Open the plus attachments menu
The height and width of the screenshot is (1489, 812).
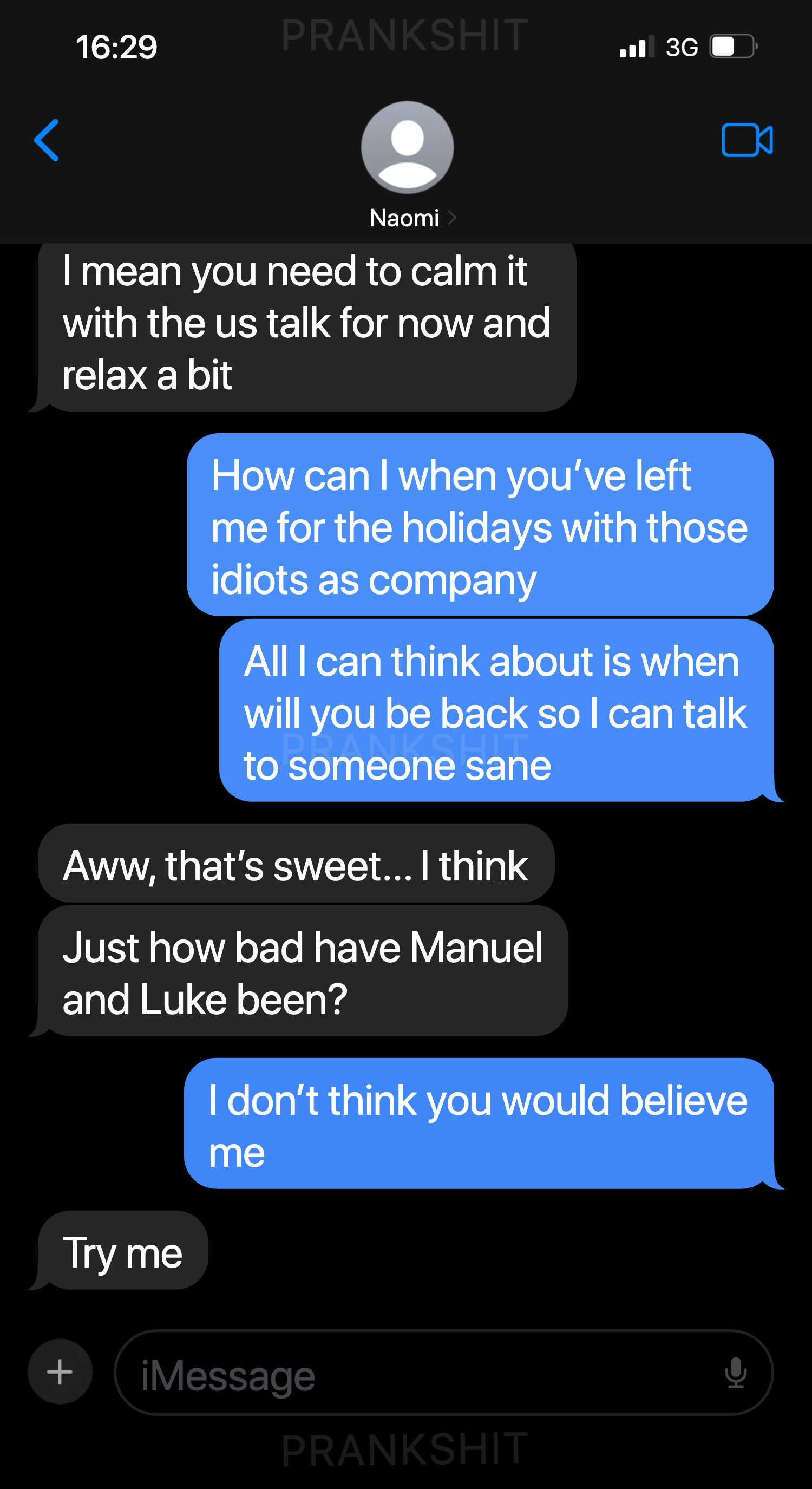60,1372
